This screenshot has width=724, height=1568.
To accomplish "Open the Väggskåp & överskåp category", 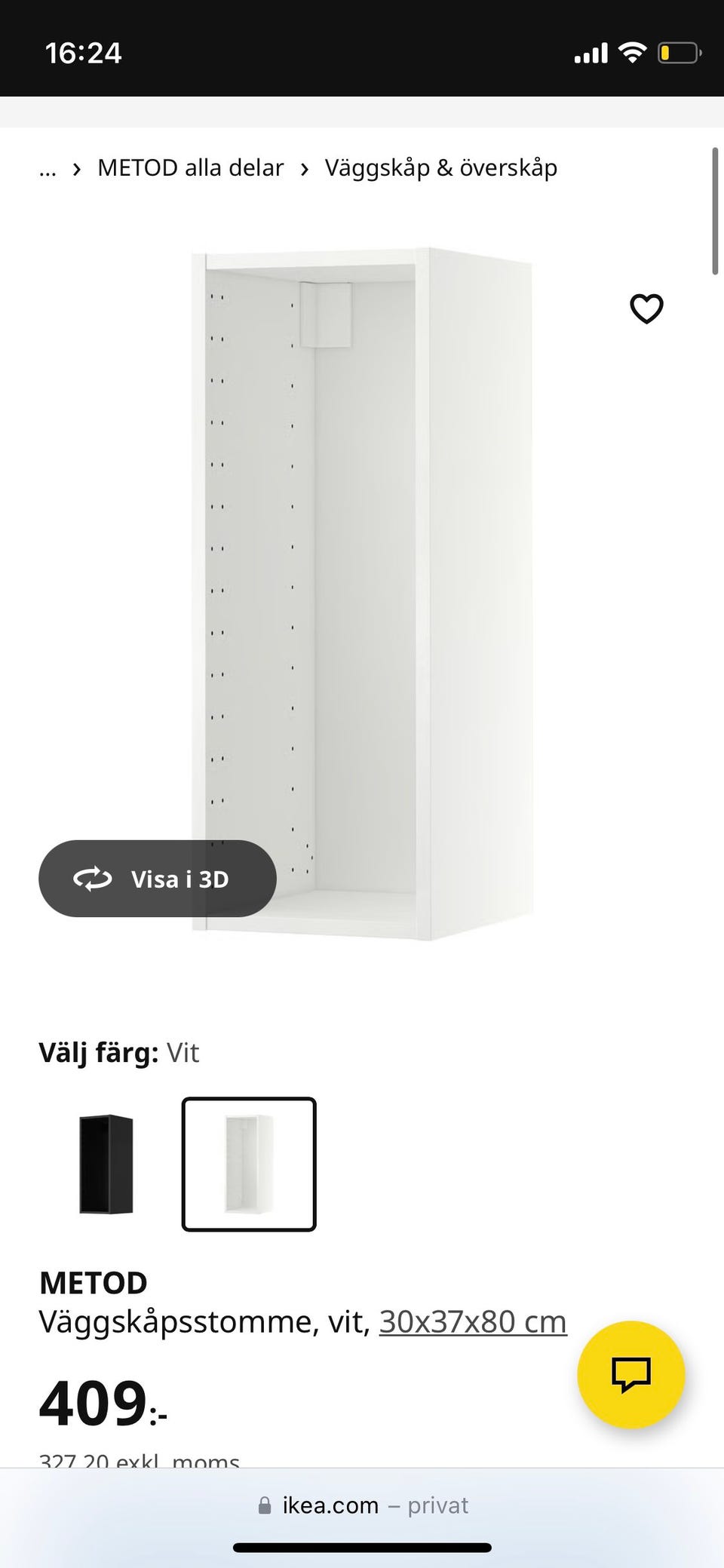I will [441, 167].
